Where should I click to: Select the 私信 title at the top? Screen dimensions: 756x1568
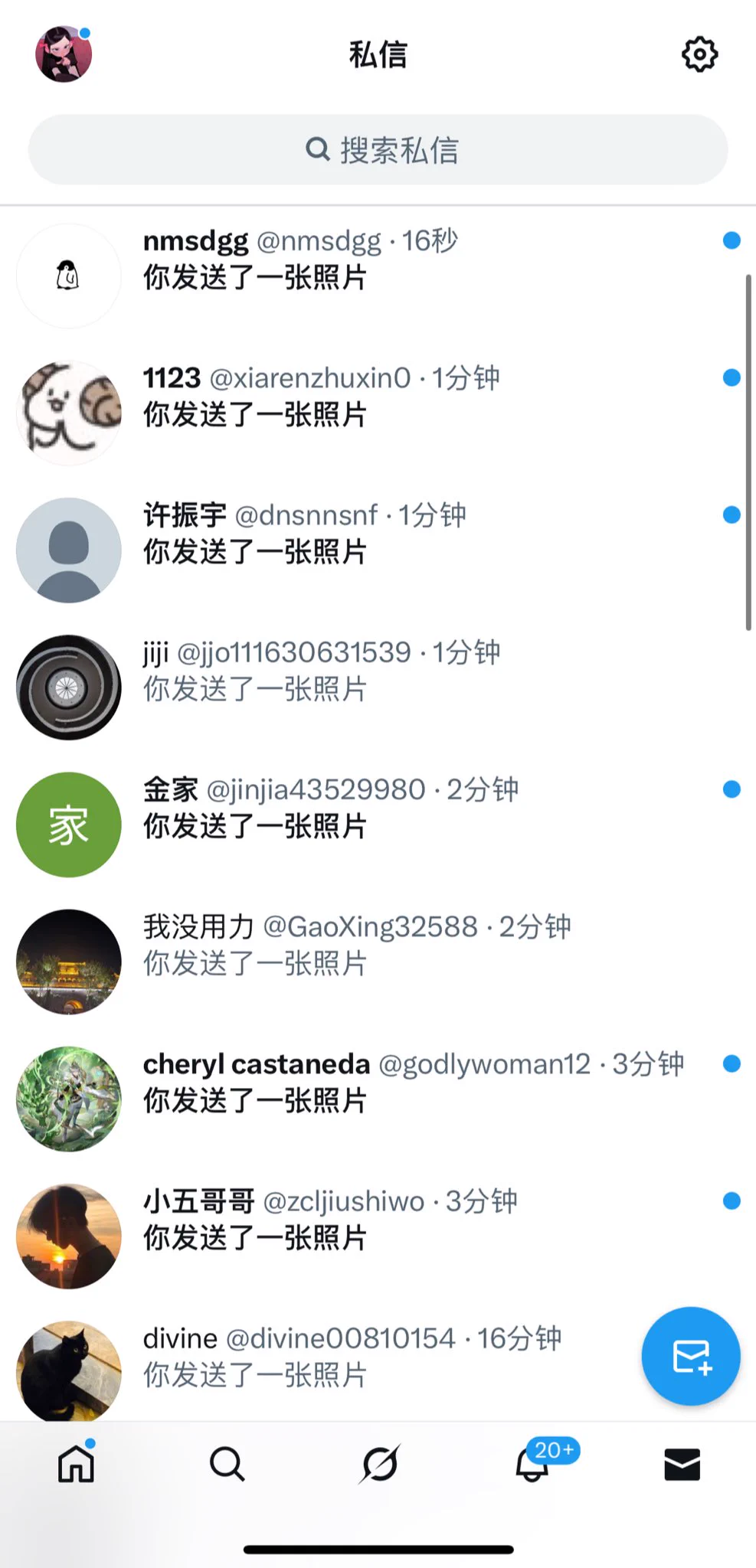pyautogui.click(x=378, y=55)
